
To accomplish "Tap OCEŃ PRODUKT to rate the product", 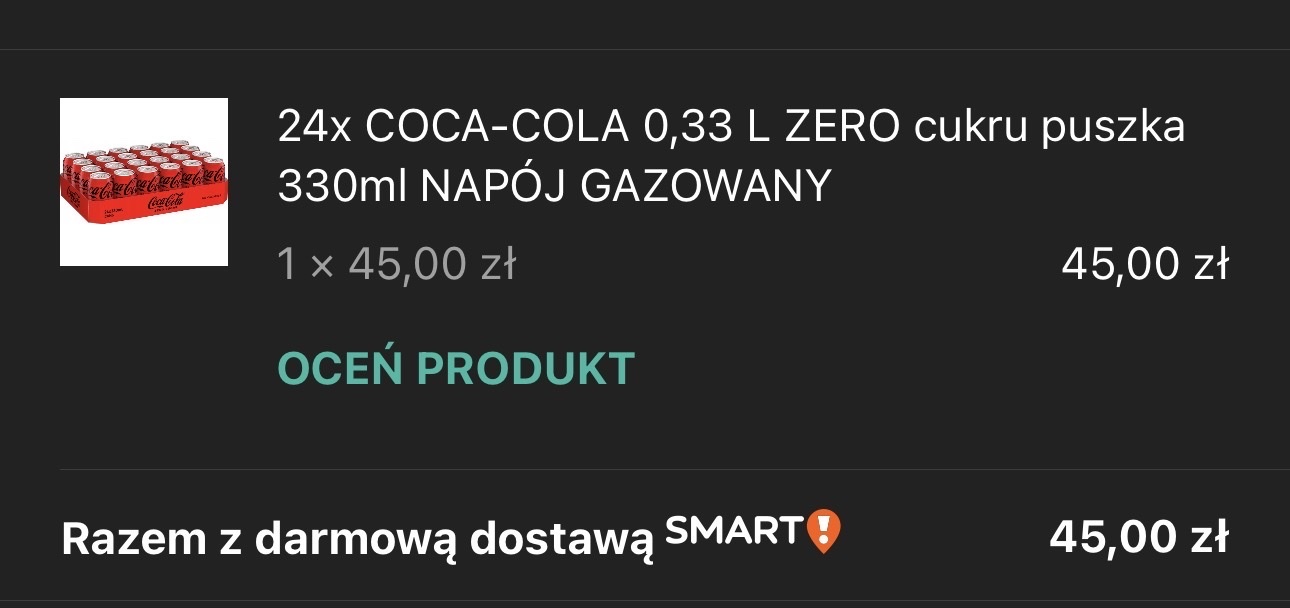I will click(456, 369).
